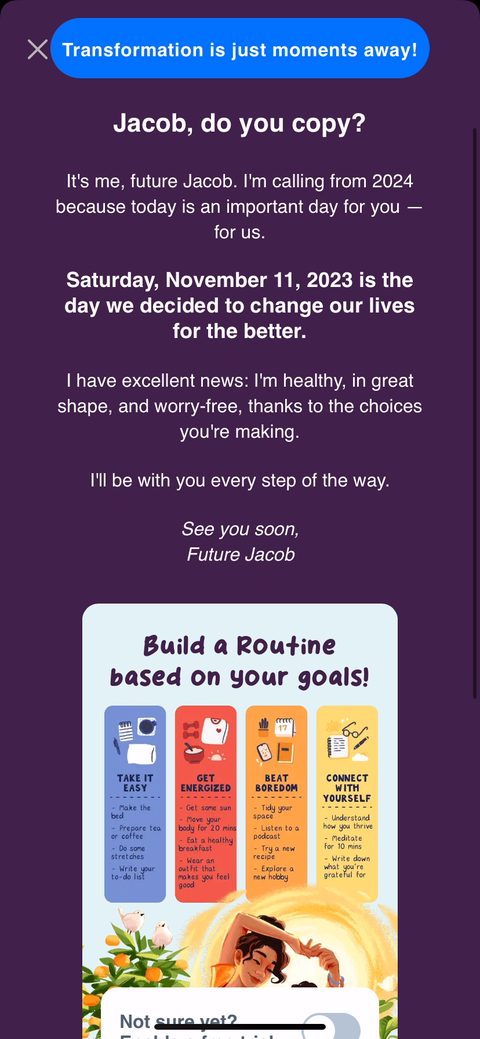Tap the 'Transformation is just moments away!' banner
The width and height of the screenshot is (480, 1039).
(240, 48)
